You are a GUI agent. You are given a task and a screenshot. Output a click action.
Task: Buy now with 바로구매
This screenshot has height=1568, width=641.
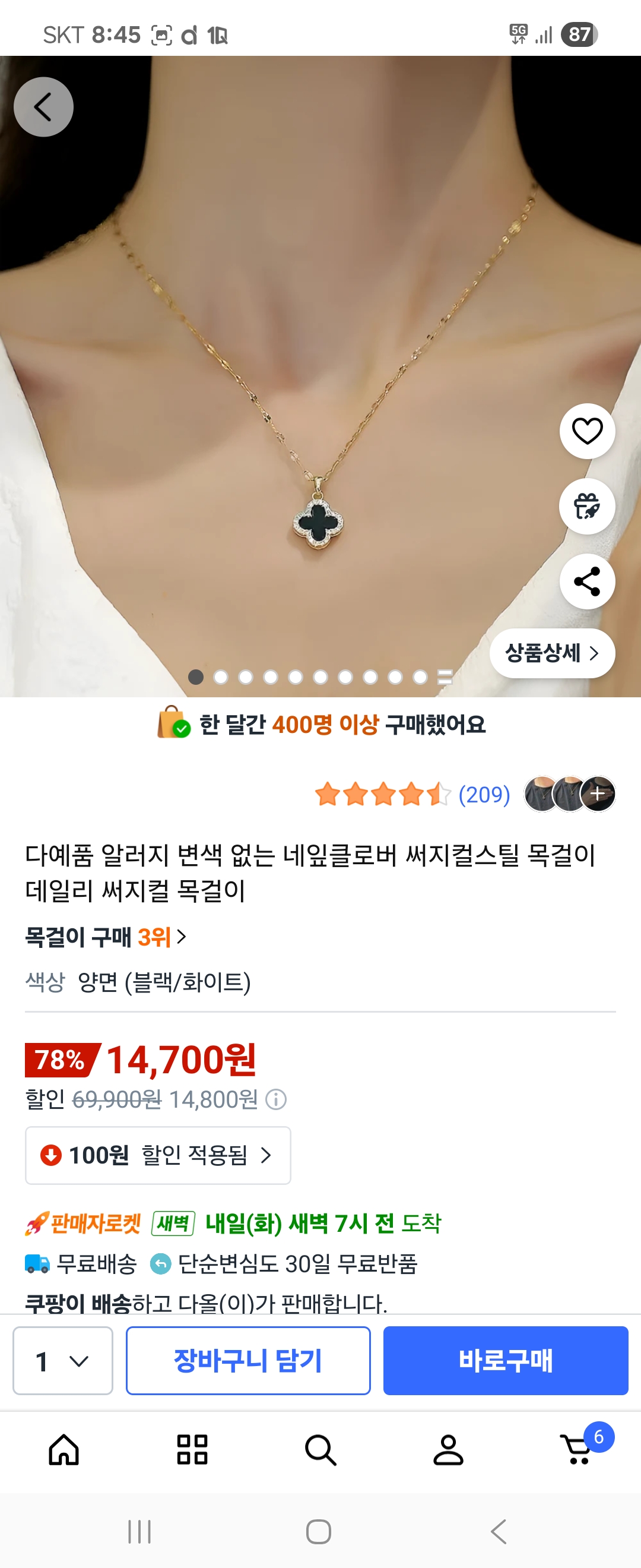tap(505, 1361)
